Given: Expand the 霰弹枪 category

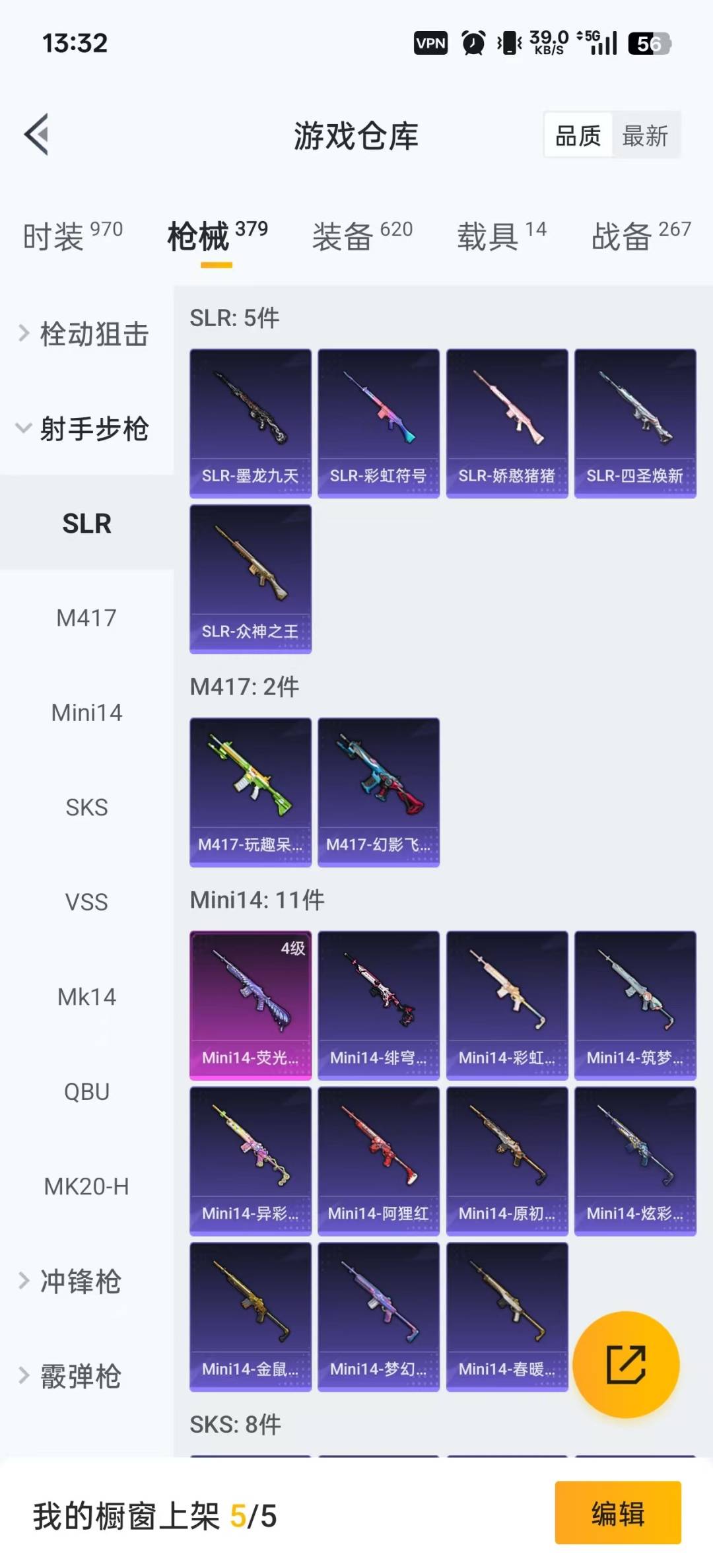Looking at the screenshot, I should 79,1377.
